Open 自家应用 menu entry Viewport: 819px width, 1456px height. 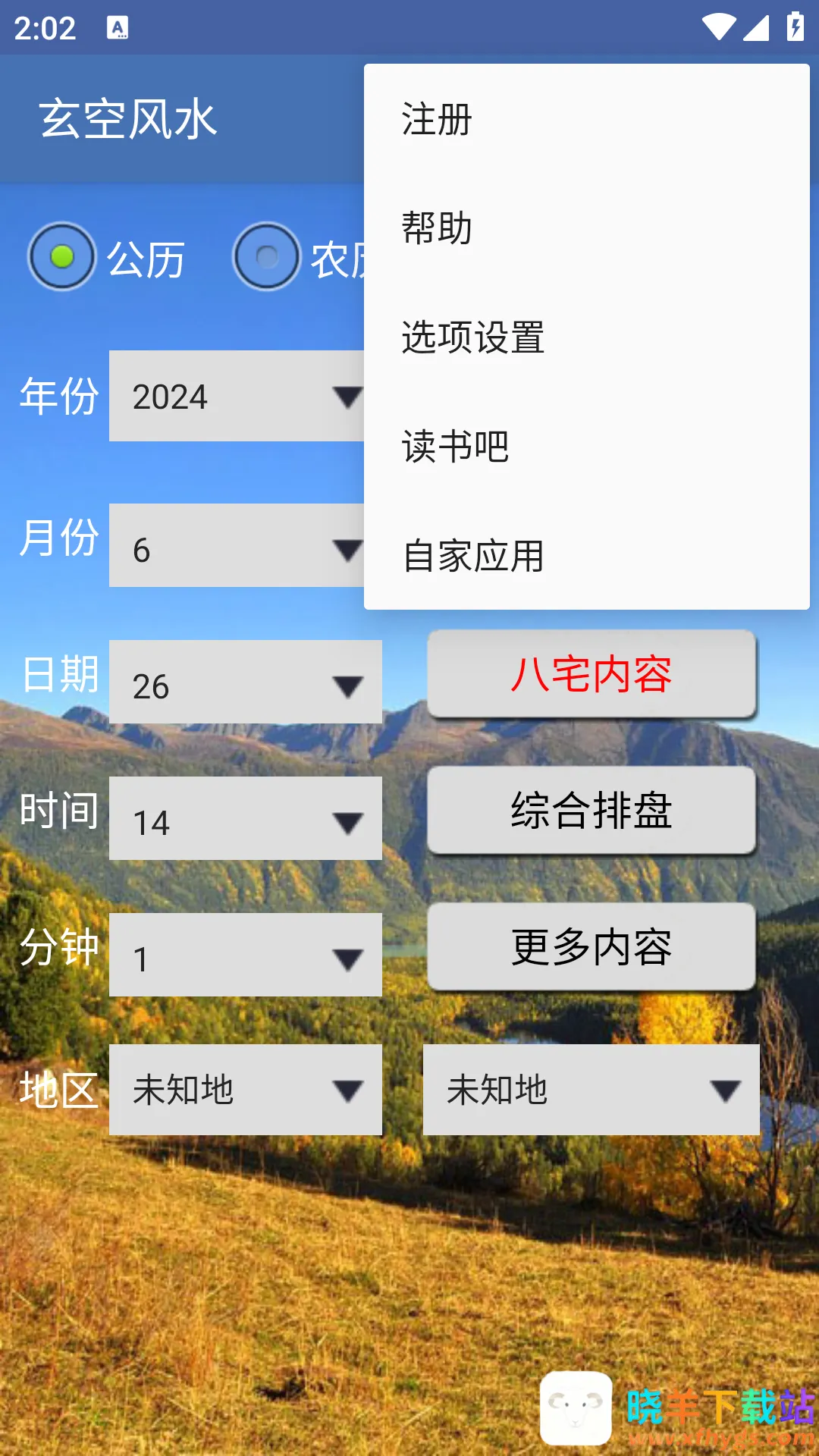585,556
